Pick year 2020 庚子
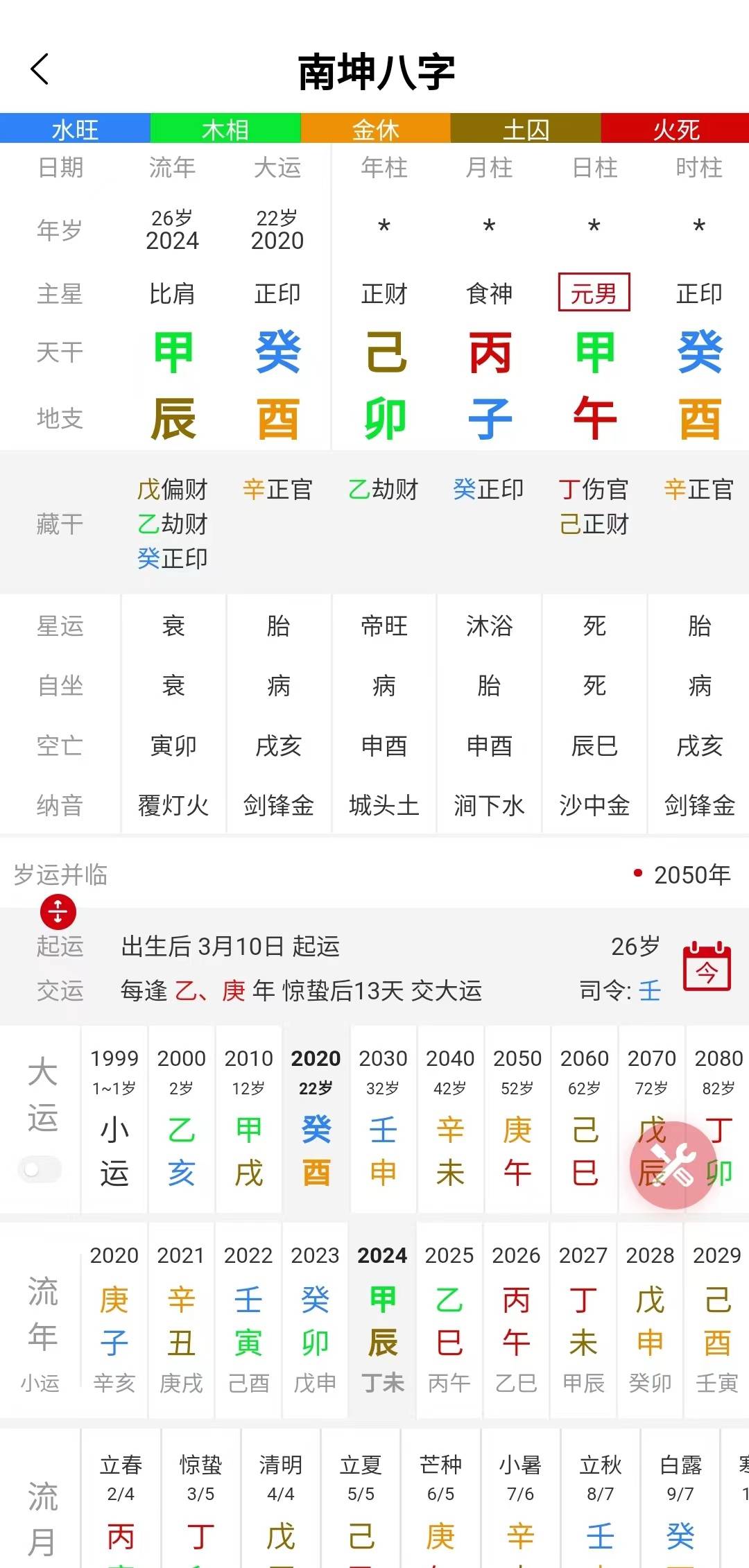This screenshot has height=1568, width=749. [x=114, y=1319]
